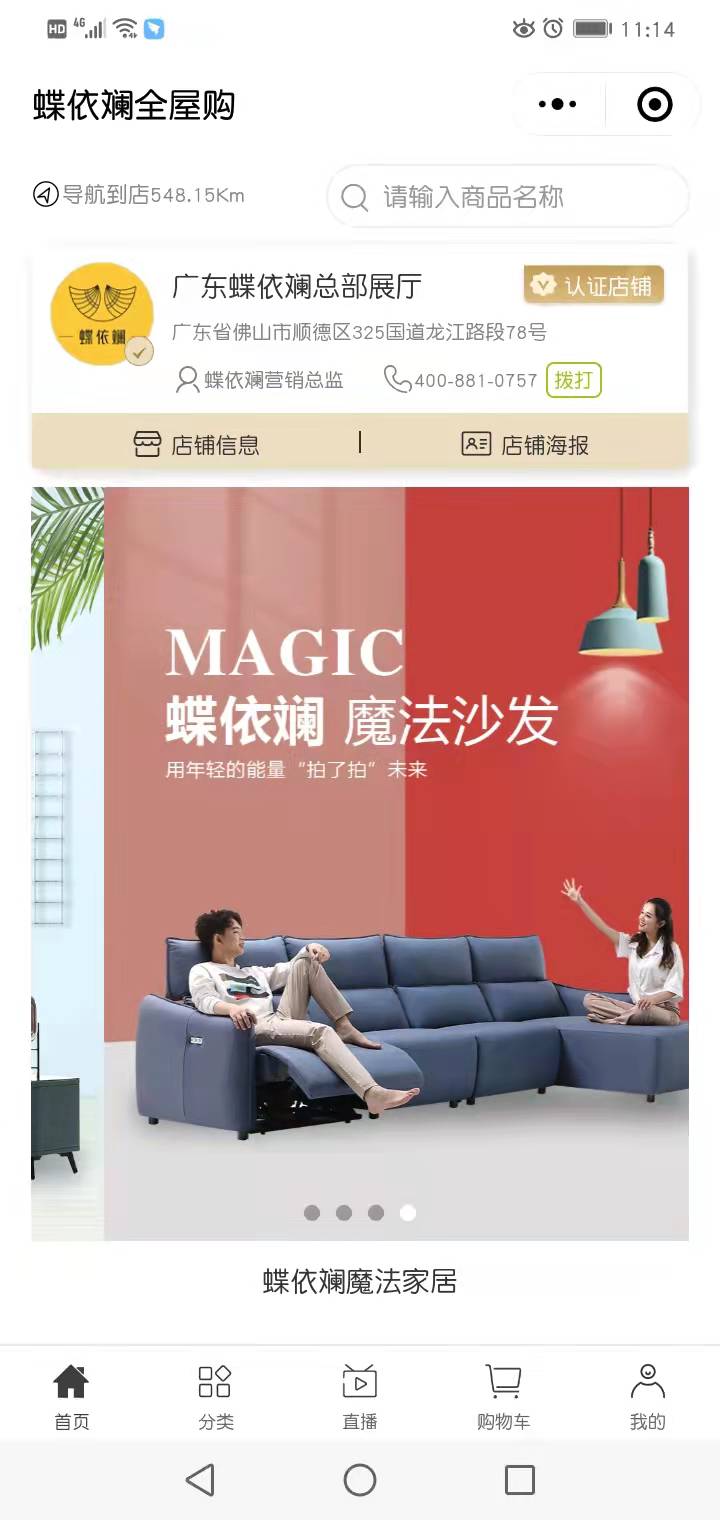Open the mini program more options menu

pos(557,104)
